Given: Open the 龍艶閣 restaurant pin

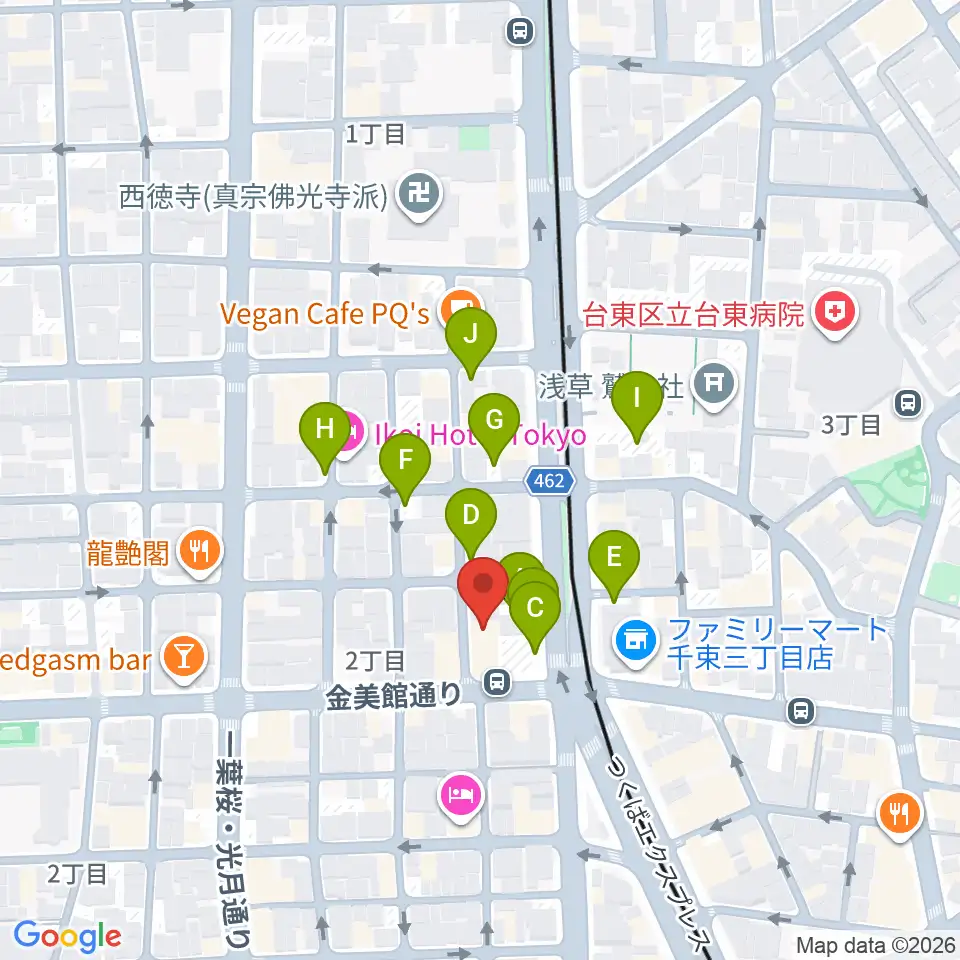Looking at the screenshot, I should (200, 552).
